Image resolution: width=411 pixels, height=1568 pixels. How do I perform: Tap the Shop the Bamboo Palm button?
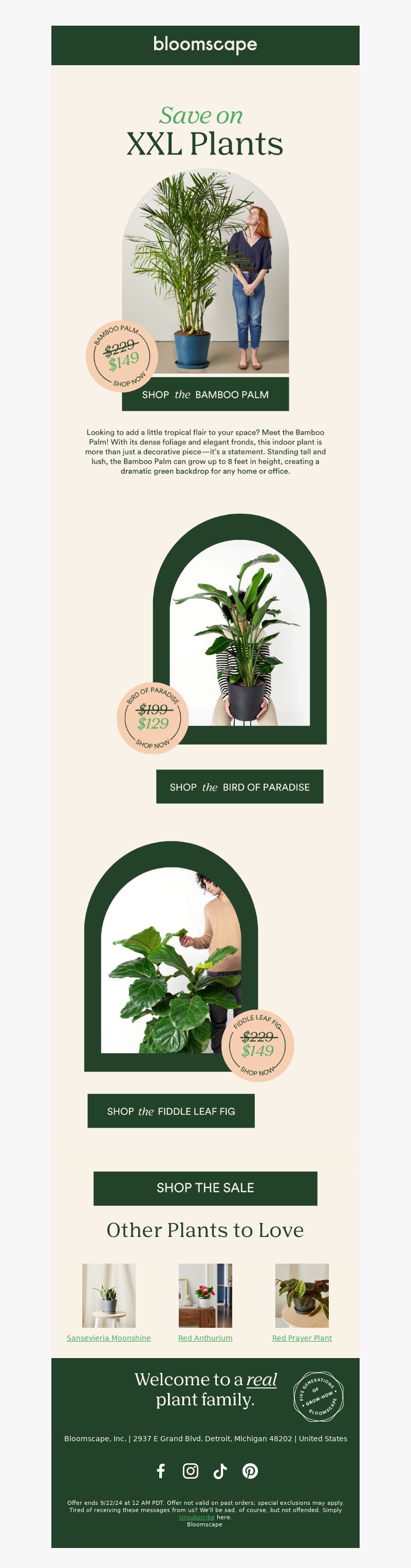205,394
